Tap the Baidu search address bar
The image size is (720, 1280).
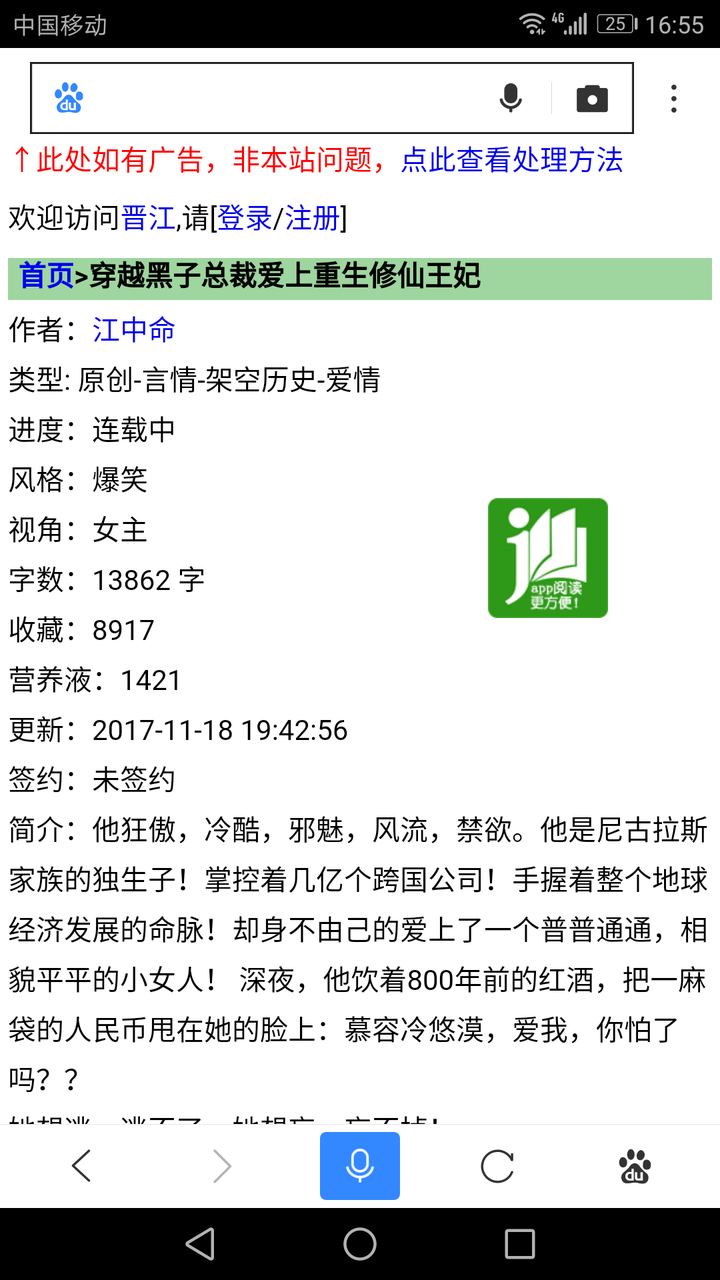280,98
